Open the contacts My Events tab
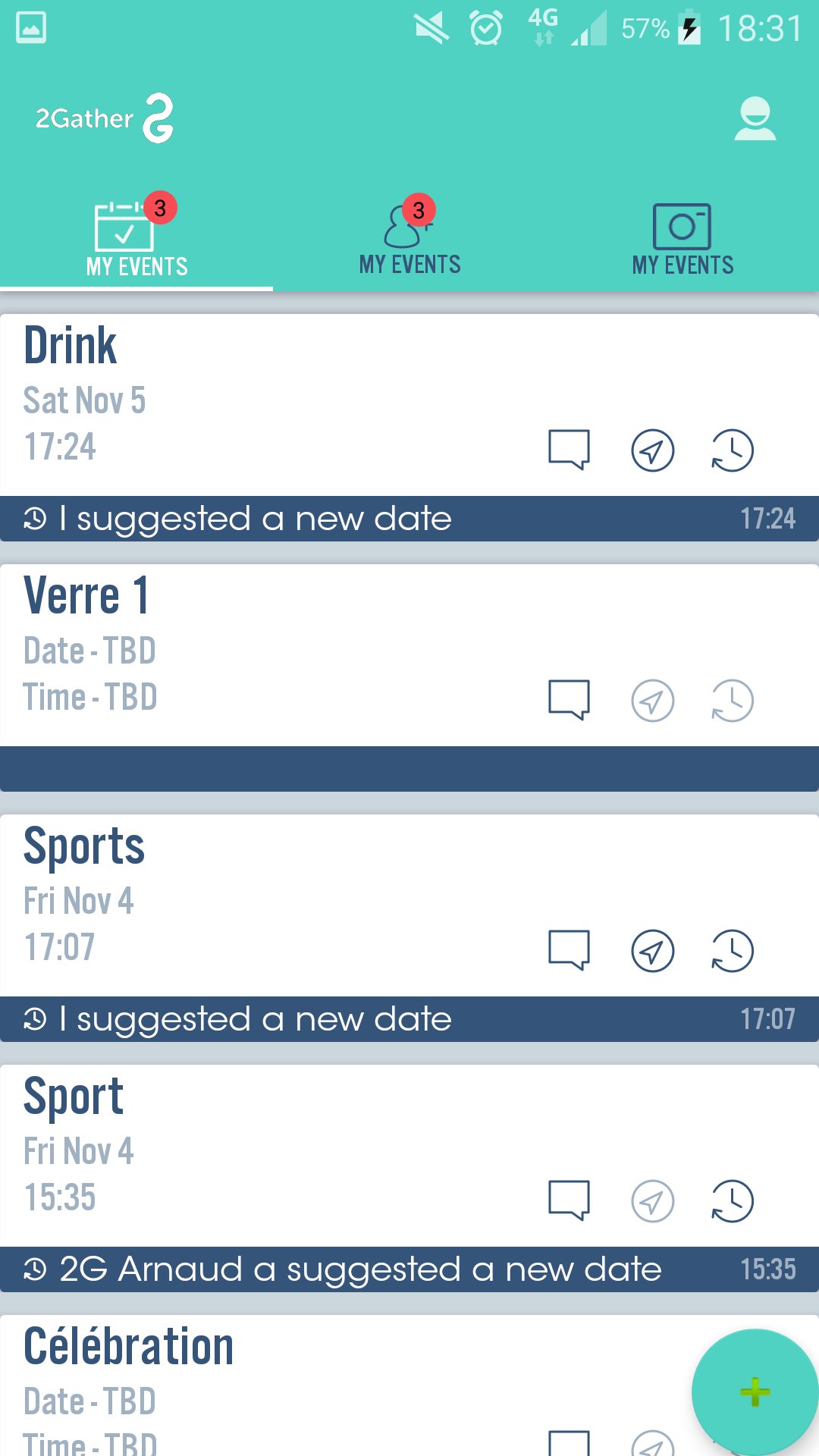The image size is (819, 1456). (x=409, y=235)
